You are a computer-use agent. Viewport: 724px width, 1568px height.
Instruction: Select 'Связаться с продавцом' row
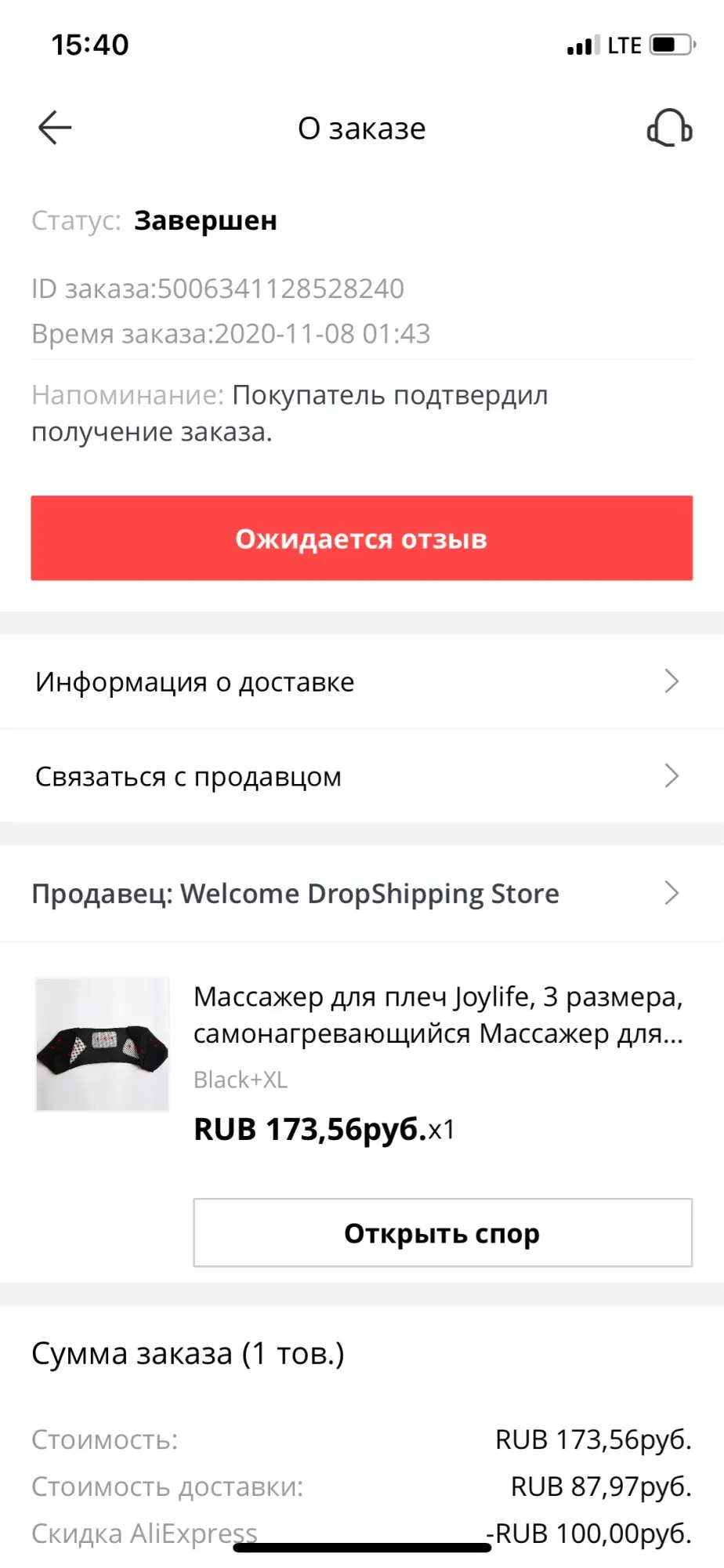point(361,776)
